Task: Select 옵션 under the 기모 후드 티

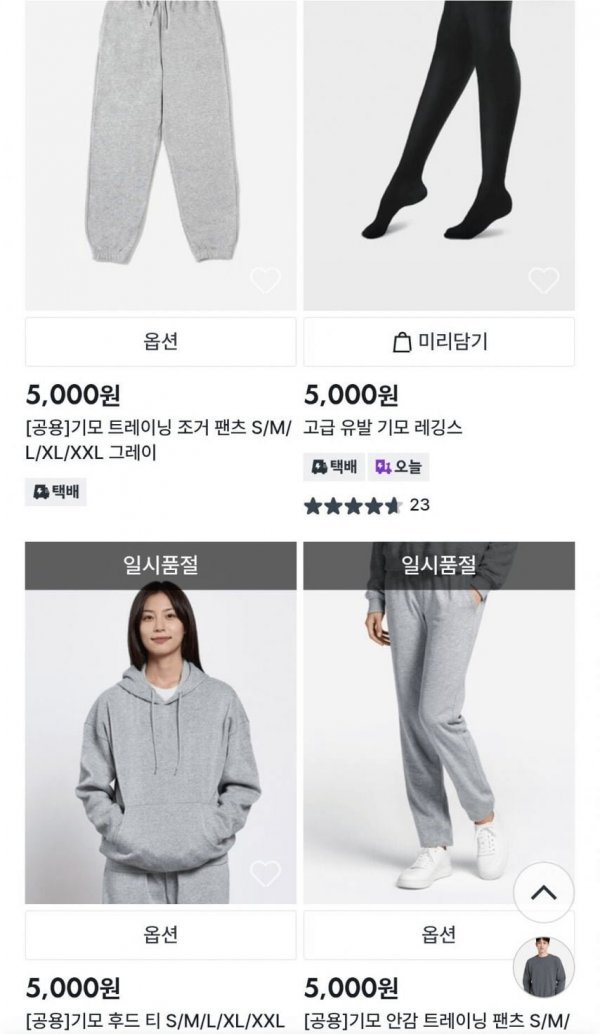Action: (160, 935)
